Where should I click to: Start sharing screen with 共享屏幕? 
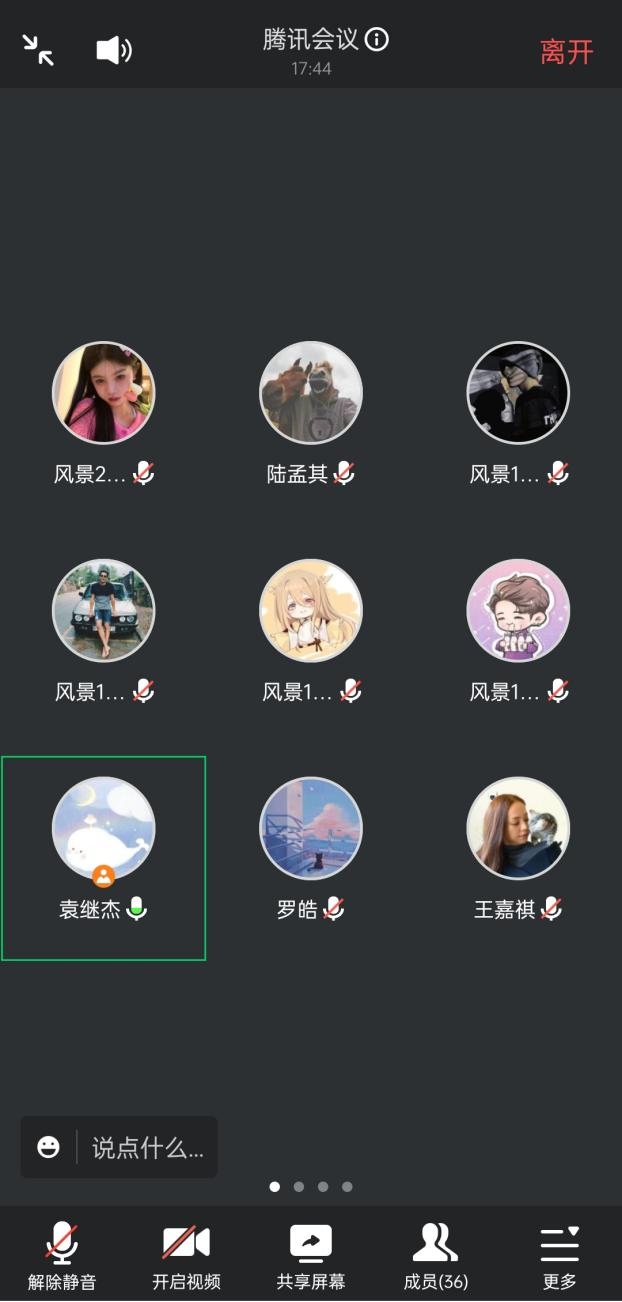pyautogui.click(x=311, y=1255)
